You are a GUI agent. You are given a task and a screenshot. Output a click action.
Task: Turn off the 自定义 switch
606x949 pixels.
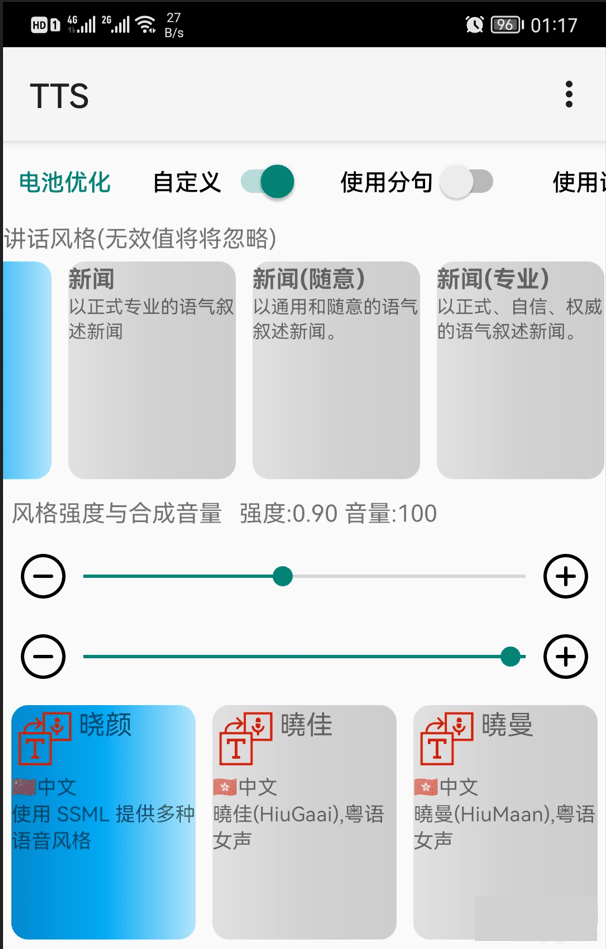coord(267,182)
